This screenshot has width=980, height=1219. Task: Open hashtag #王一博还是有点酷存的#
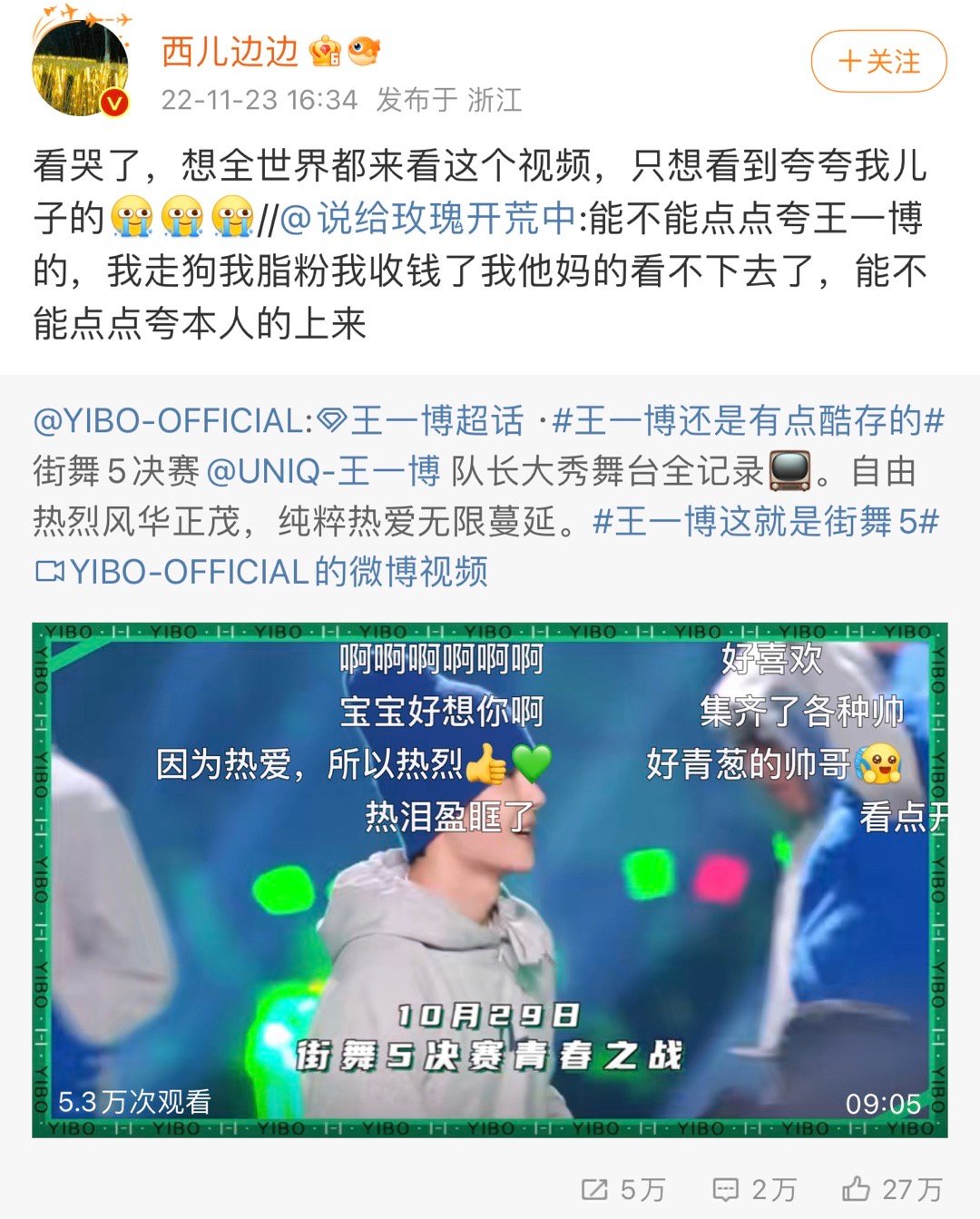pyautogui.click(x=749, y=421)
